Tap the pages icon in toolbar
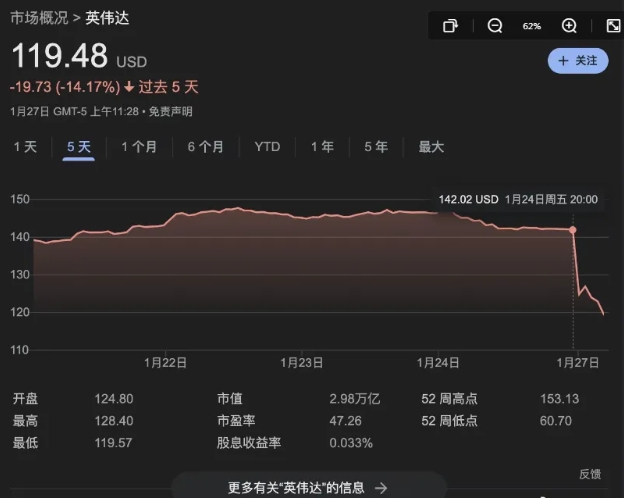This screenshot has height=498, width=624. [x=450, y=26]
